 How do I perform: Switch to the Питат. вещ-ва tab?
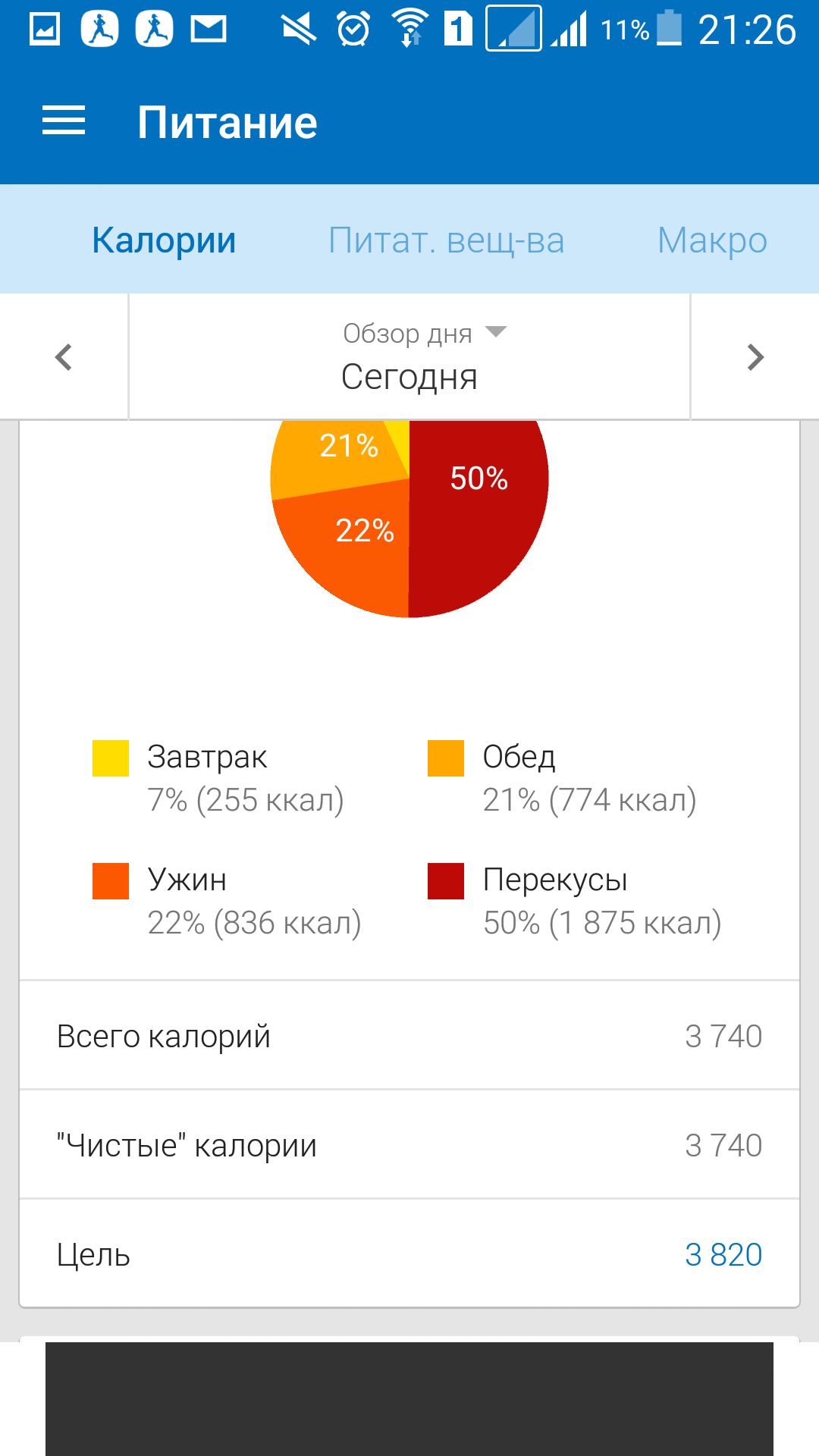pos(446,240)
